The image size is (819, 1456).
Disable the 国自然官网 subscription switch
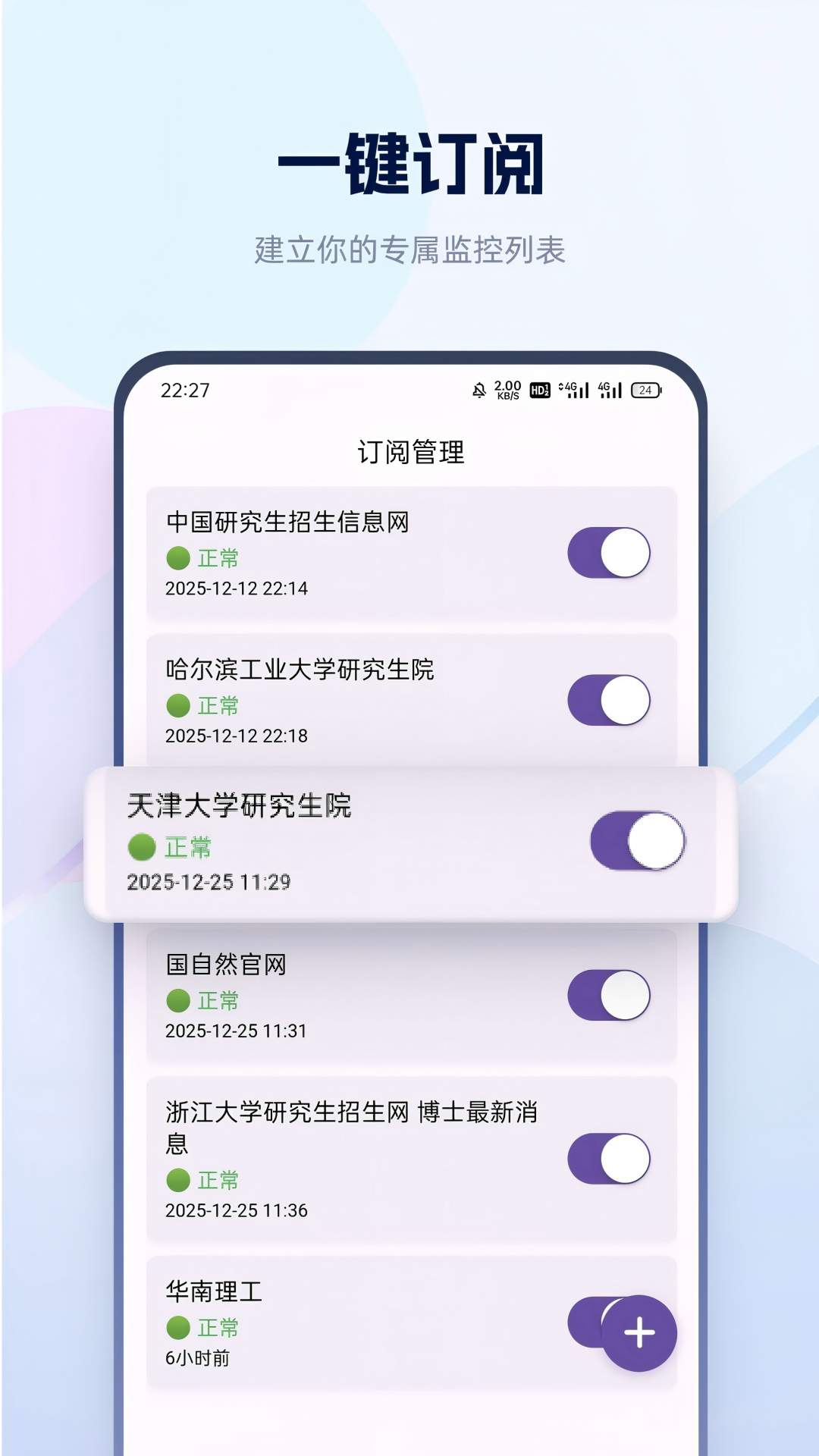[x=607, y=996]
